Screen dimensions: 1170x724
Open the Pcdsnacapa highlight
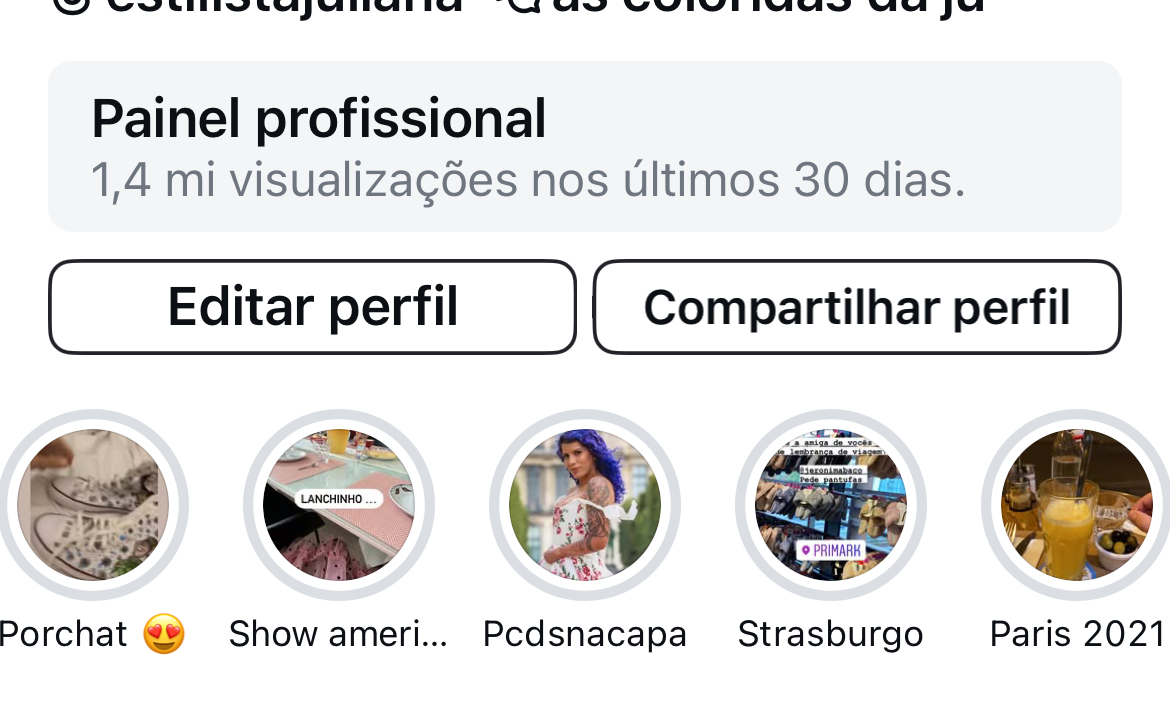pyautogui.click(x=584, y=505)
